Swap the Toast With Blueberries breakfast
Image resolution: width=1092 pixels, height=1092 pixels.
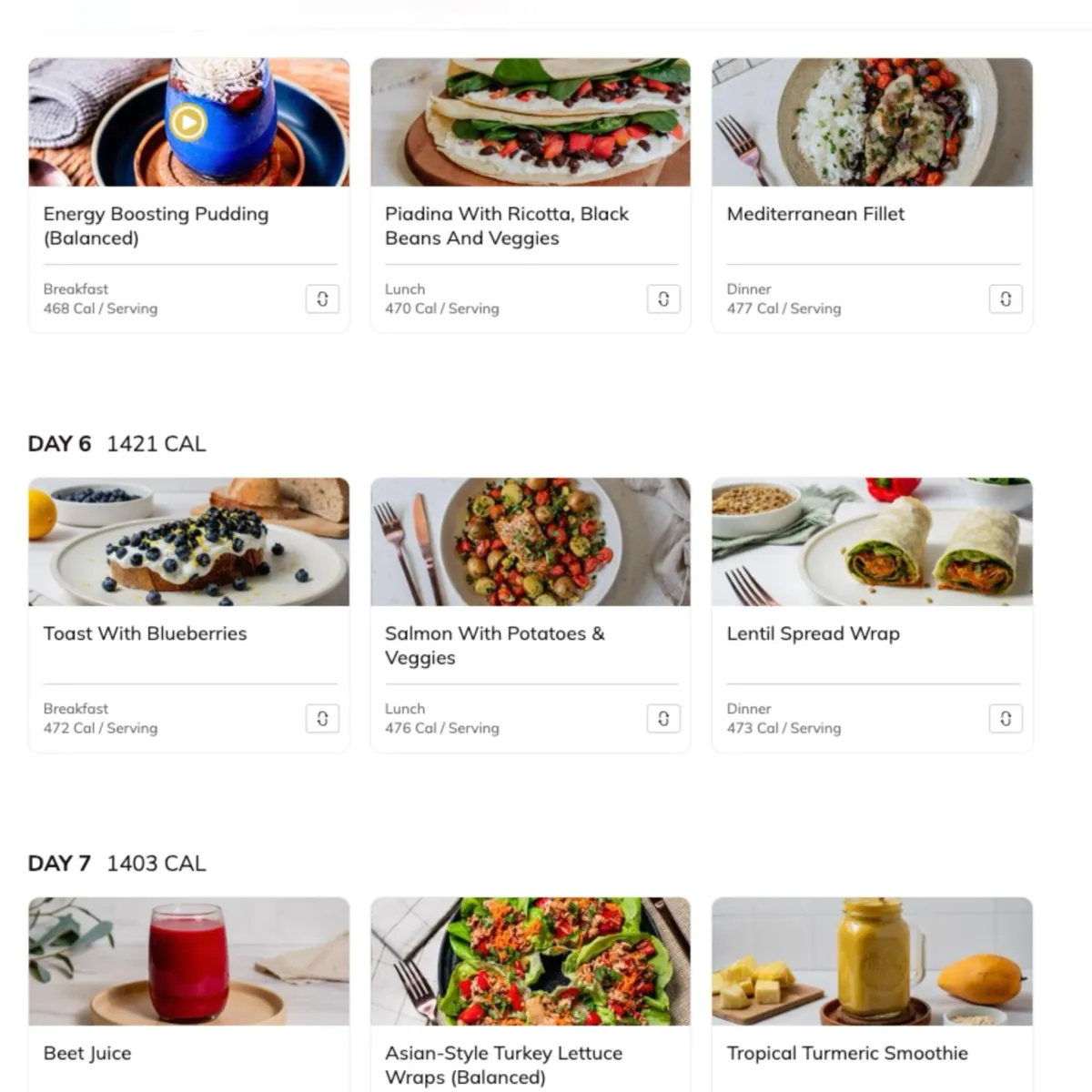(322, 719)
